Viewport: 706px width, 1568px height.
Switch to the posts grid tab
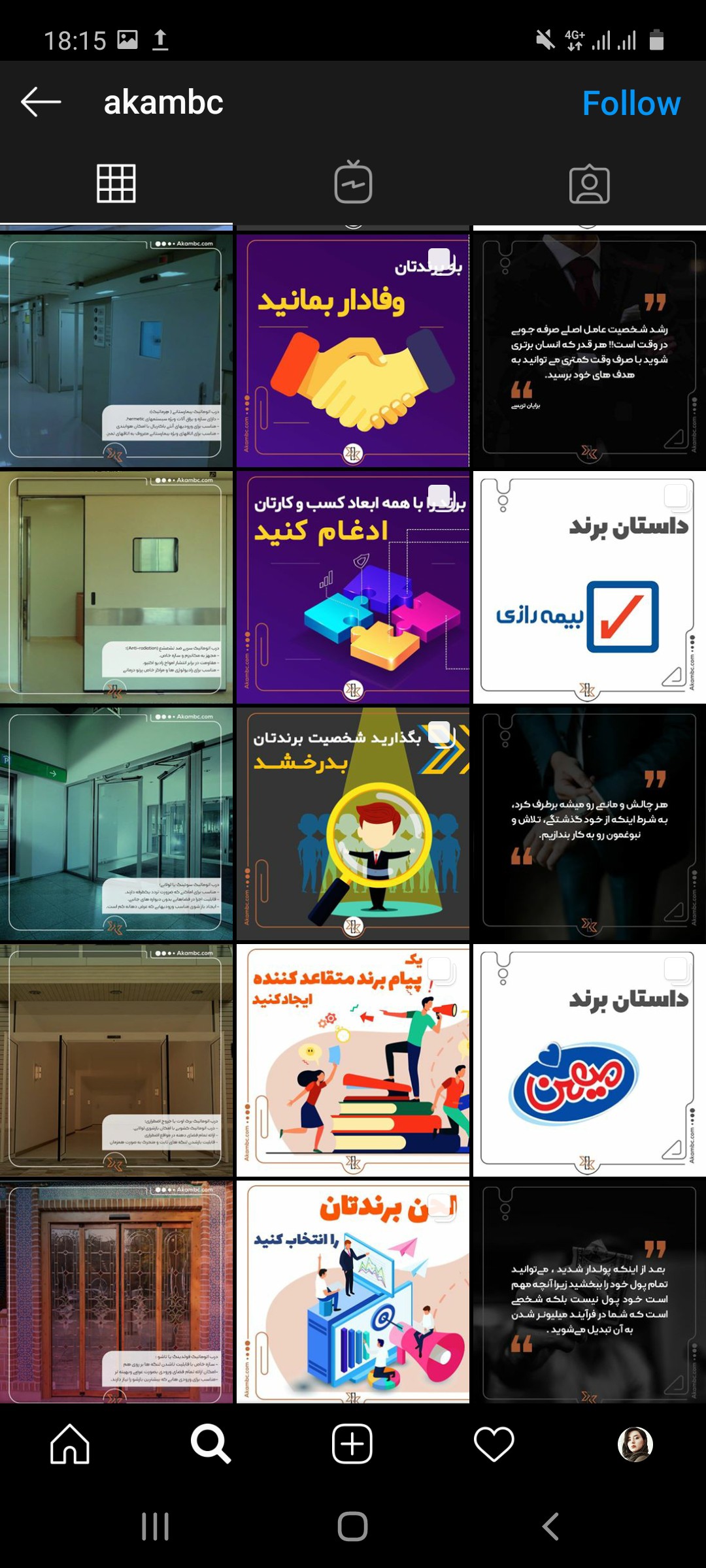click(116, 184)
